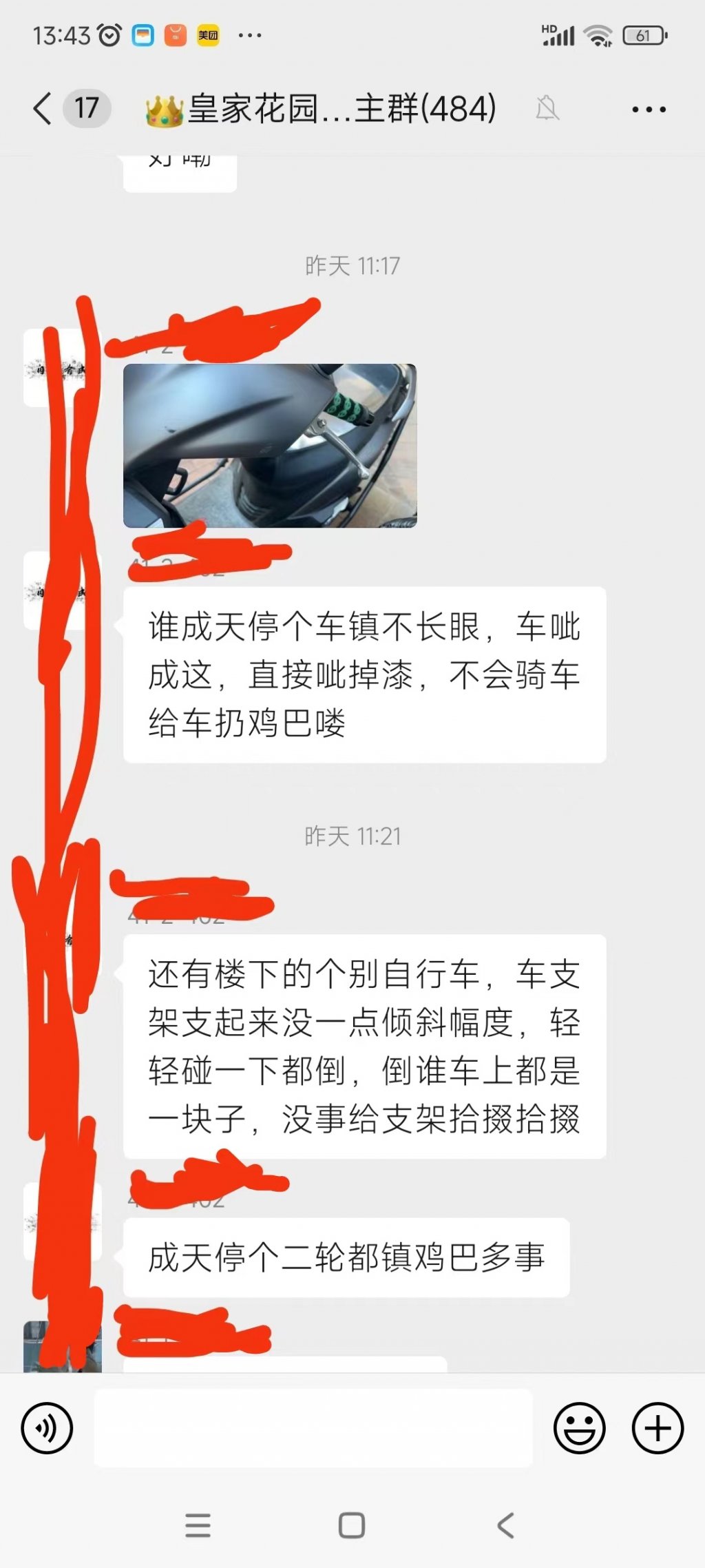Open the recent apps menu
The height and width of the screenshot is (1568, 705).
coord(198,1526)
